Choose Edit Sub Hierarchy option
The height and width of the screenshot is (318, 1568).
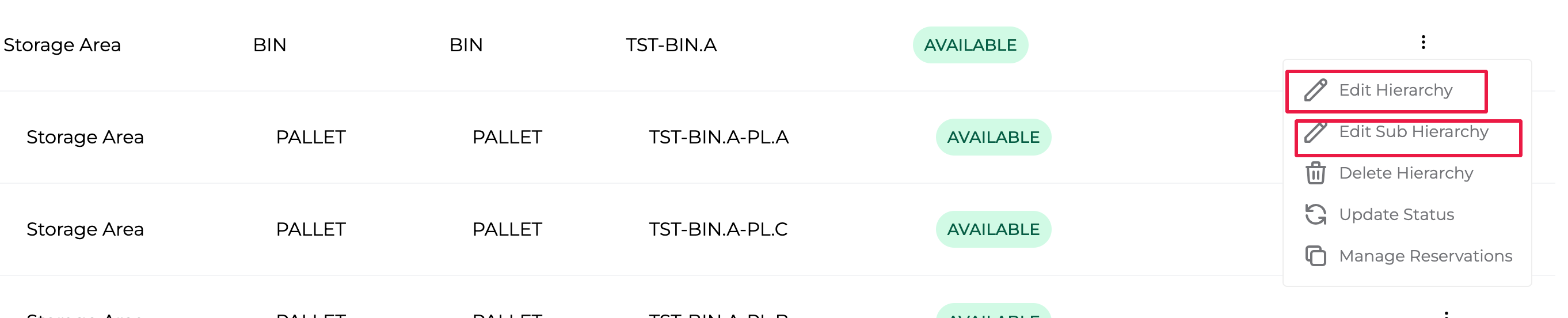pyautogui.click(x=1413, y=132)
